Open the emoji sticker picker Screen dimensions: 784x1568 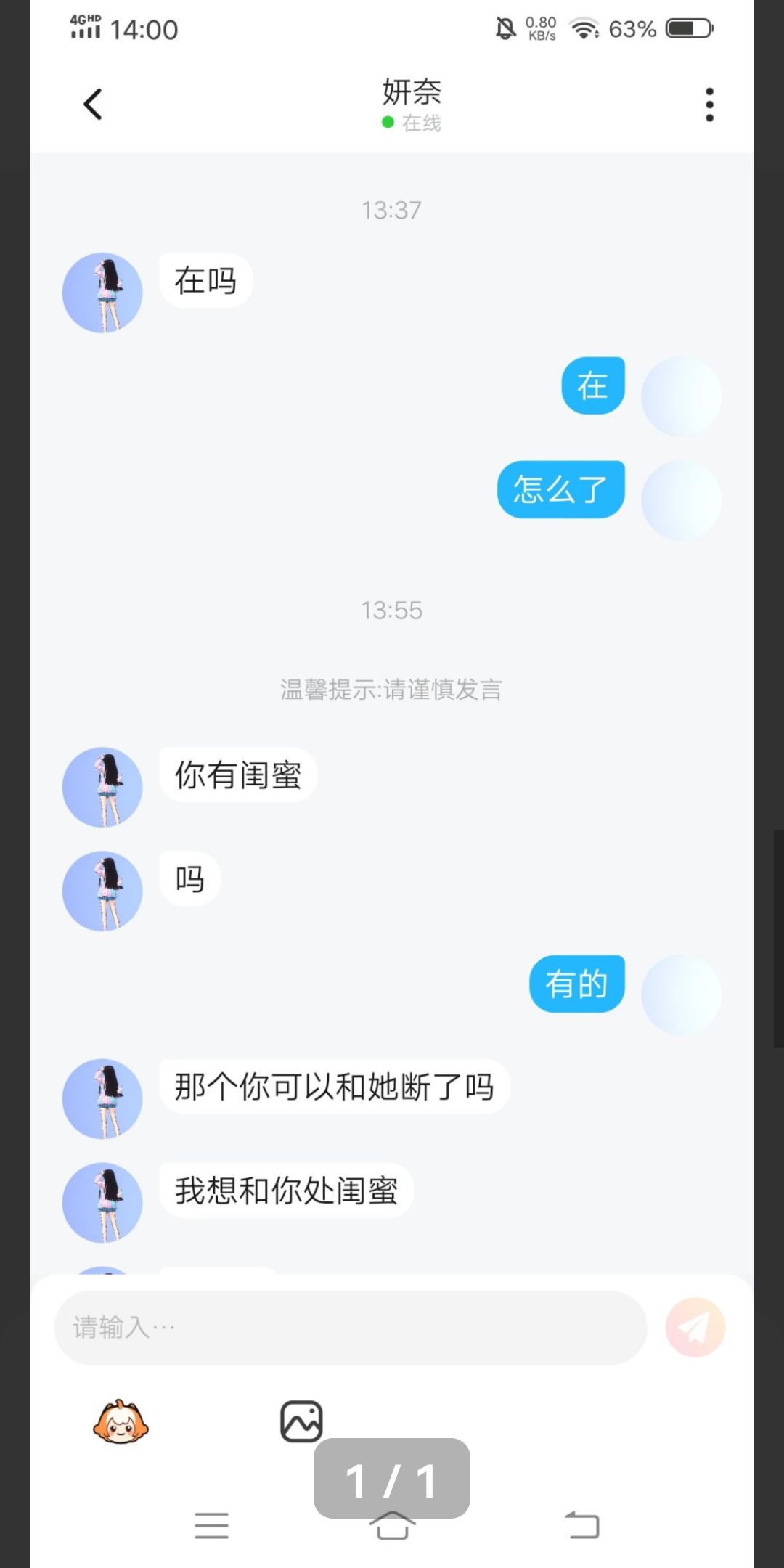[121, 1421]
